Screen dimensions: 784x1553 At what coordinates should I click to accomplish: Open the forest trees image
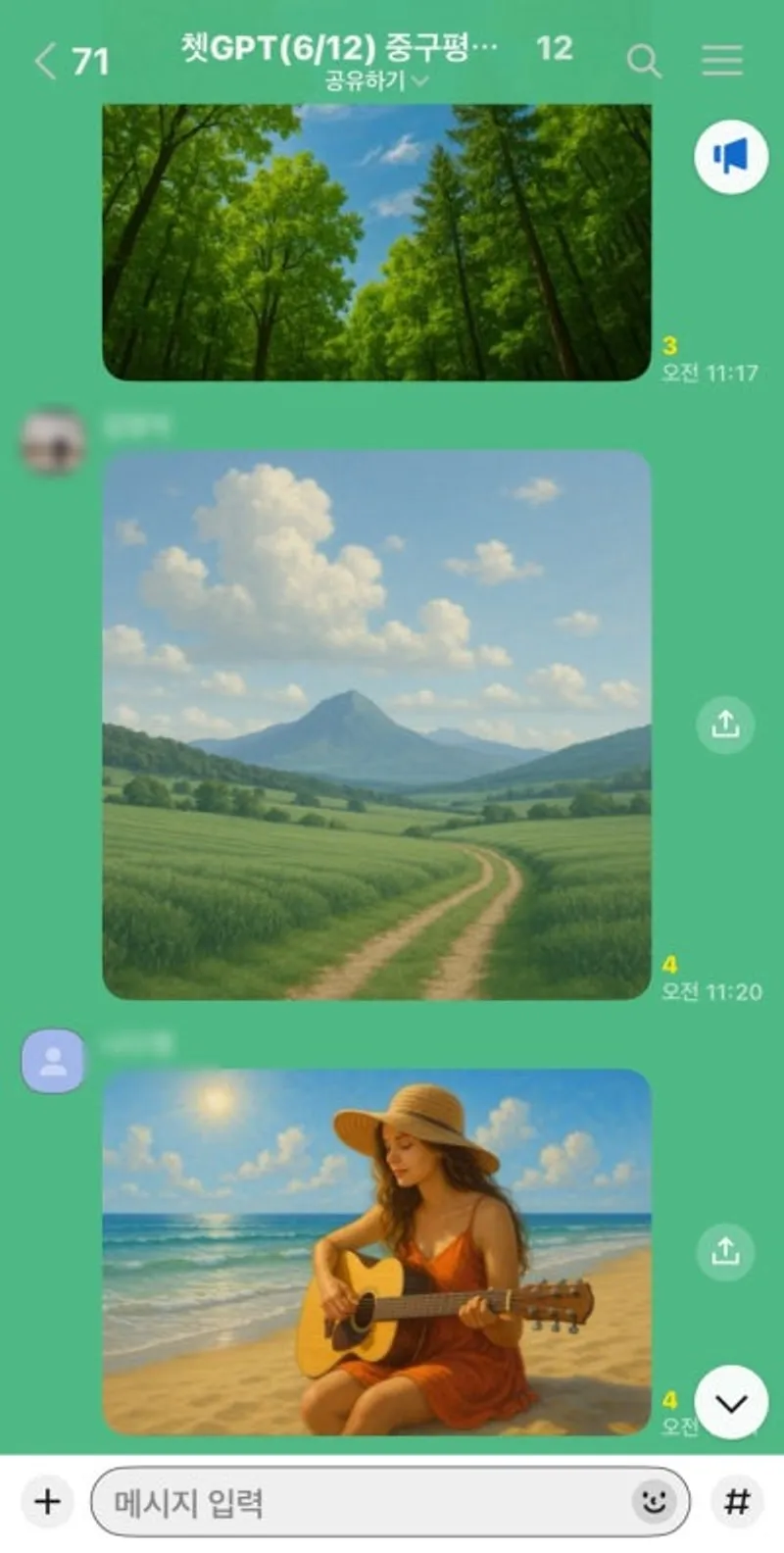(376, 240)
